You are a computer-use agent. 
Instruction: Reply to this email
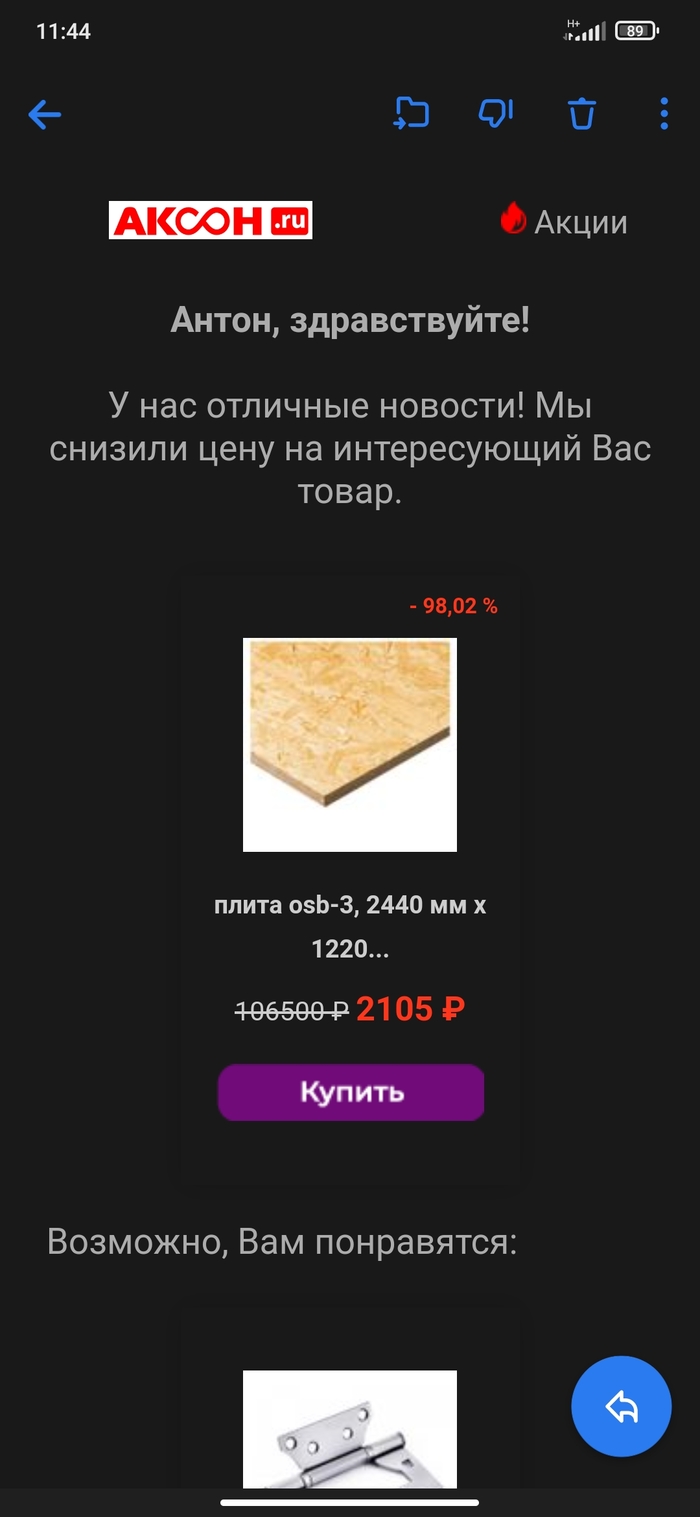621,1406
